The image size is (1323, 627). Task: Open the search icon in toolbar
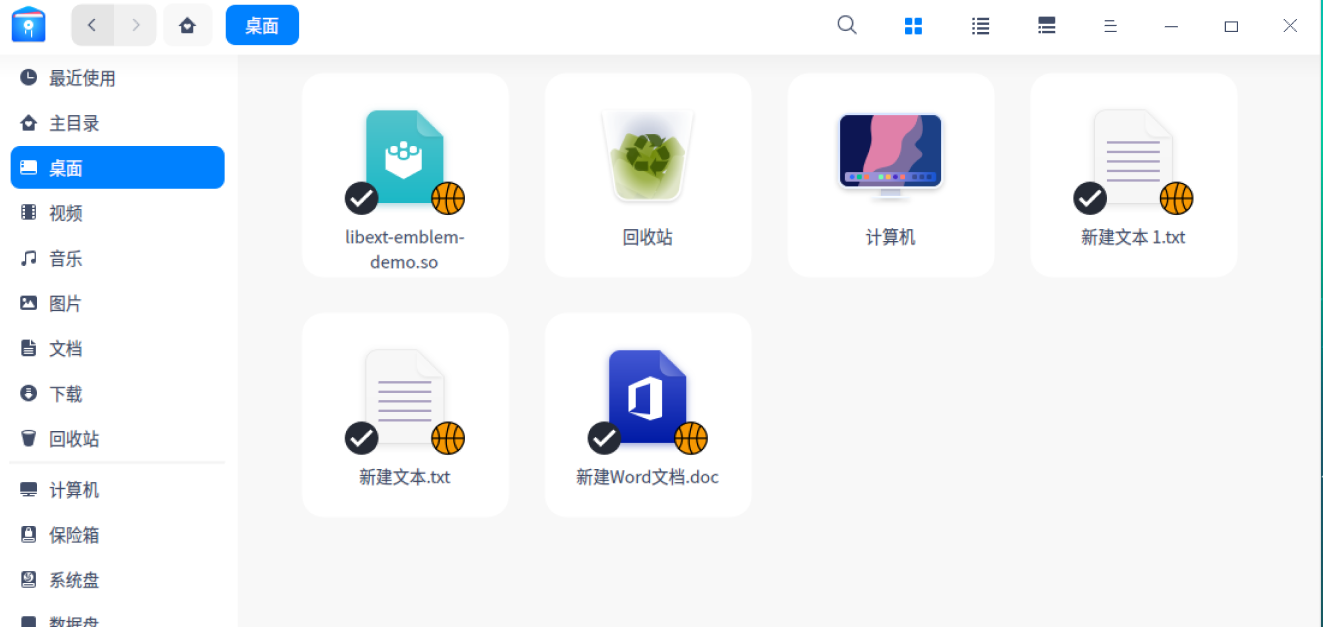click(x=847, y=25)
